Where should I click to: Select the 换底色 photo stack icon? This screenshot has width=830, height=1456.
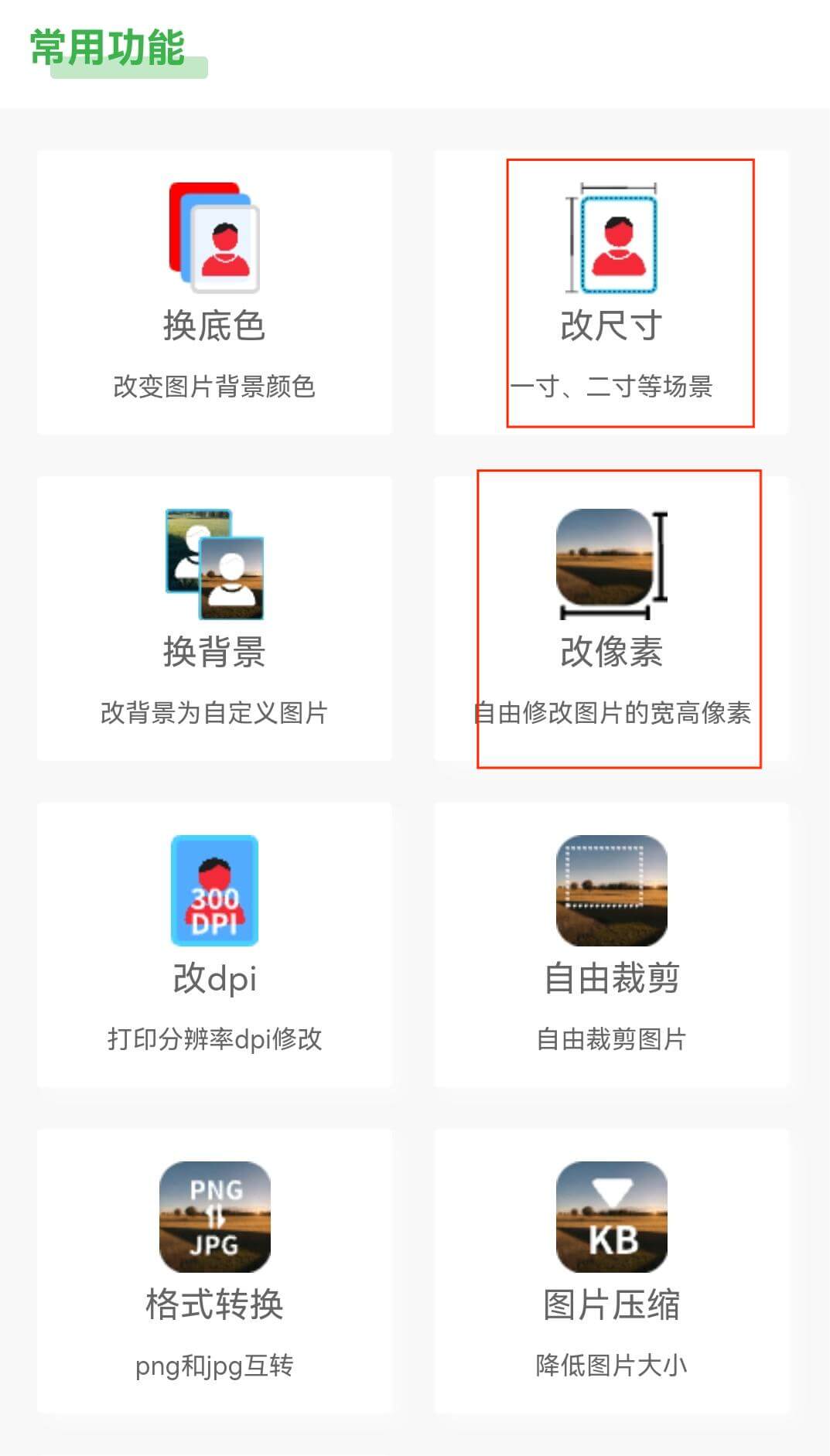click(214, 244)
